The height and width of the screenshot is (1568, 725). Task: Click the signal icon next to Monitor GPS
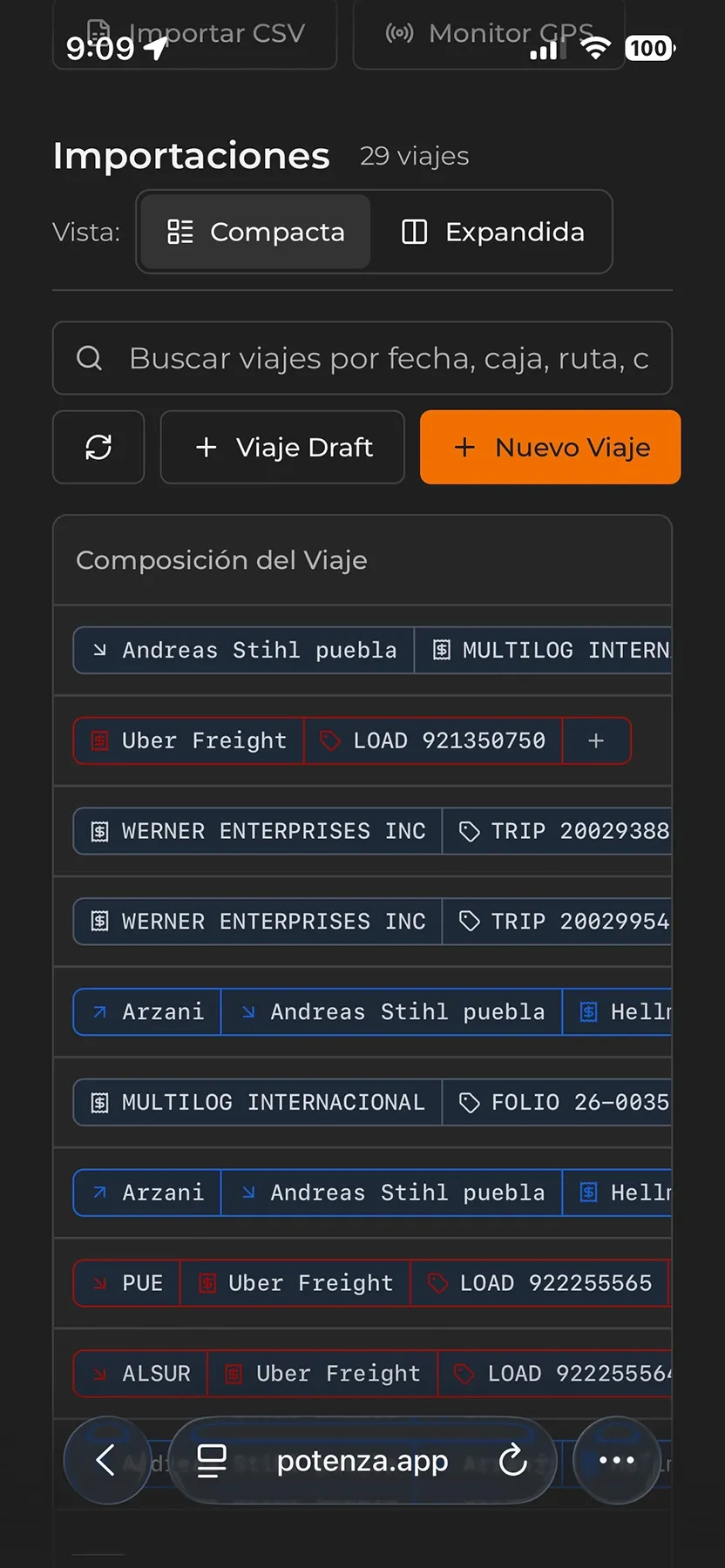point(397,33)
